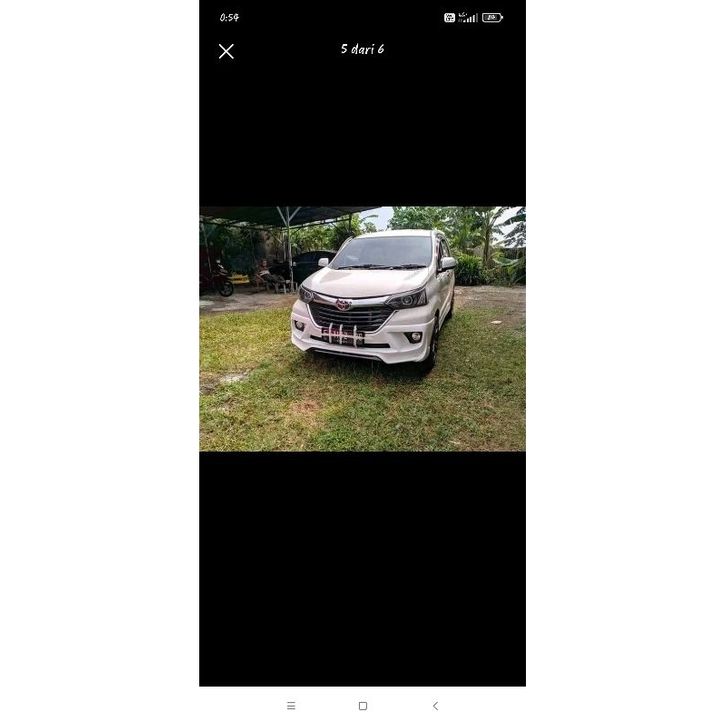Viewport: 726px width, 726px height.
Task: Go to the home screen
Action: click(363, 706)
